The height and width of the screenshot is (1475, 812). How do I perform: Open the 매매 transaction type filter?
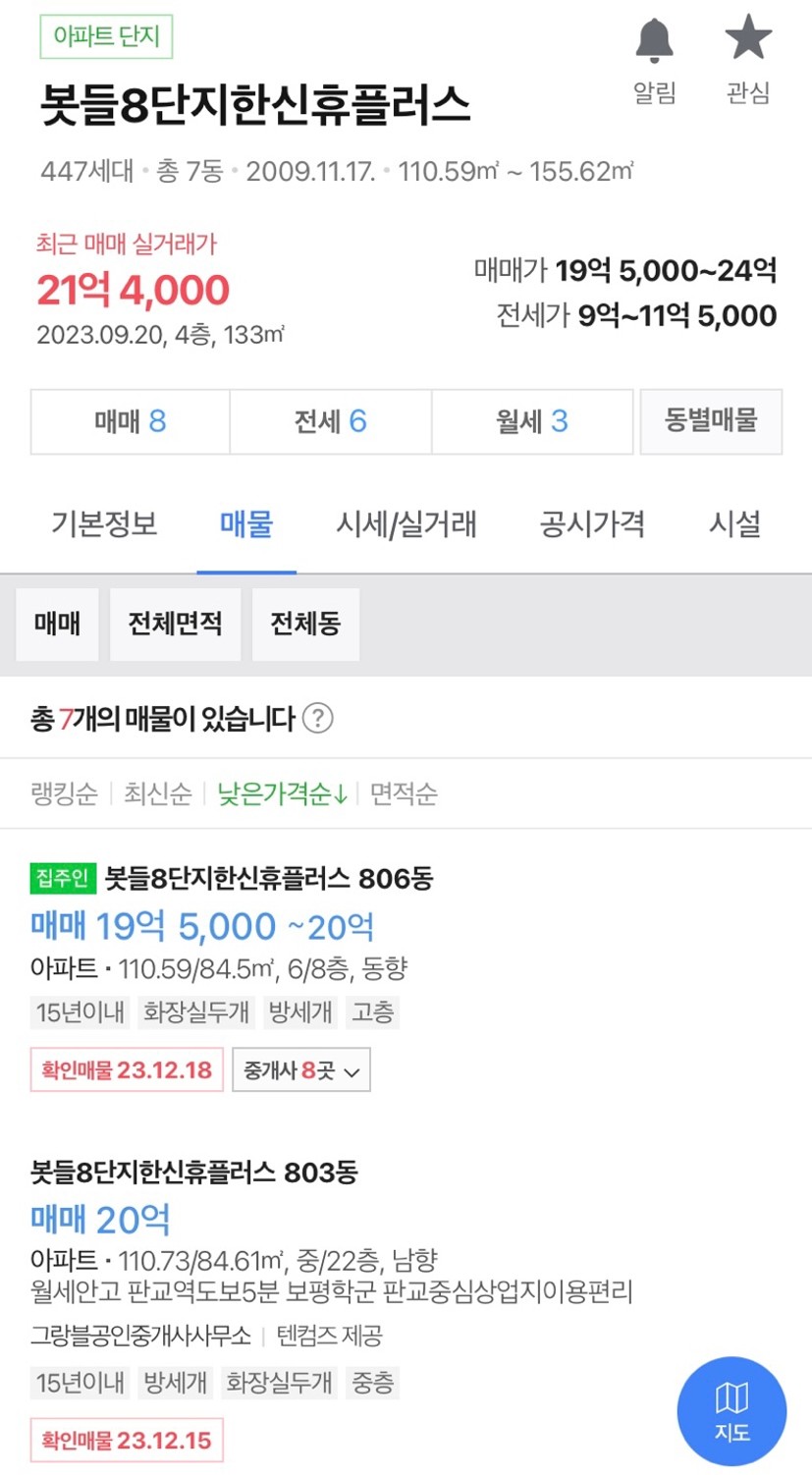point(57,624)
